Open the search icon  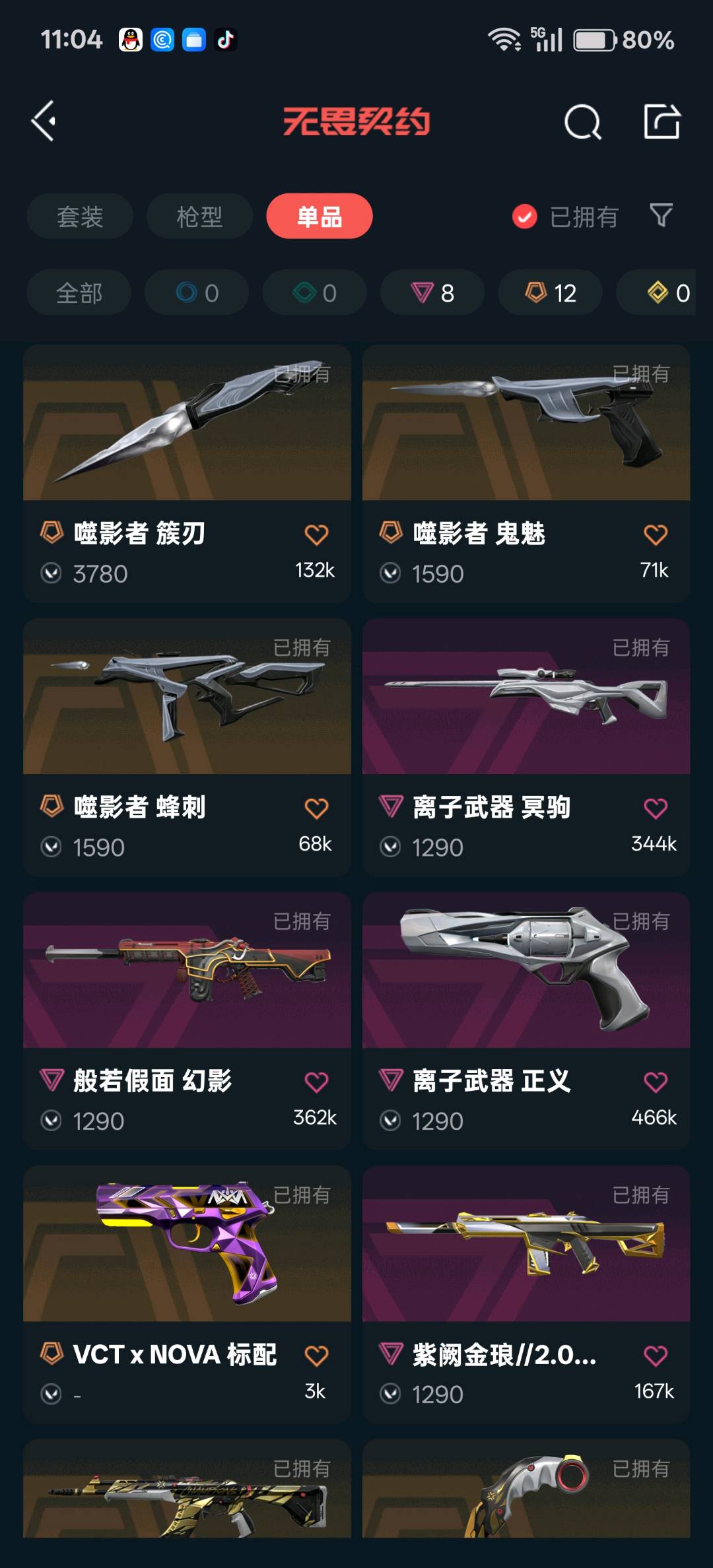click(582, 122)
